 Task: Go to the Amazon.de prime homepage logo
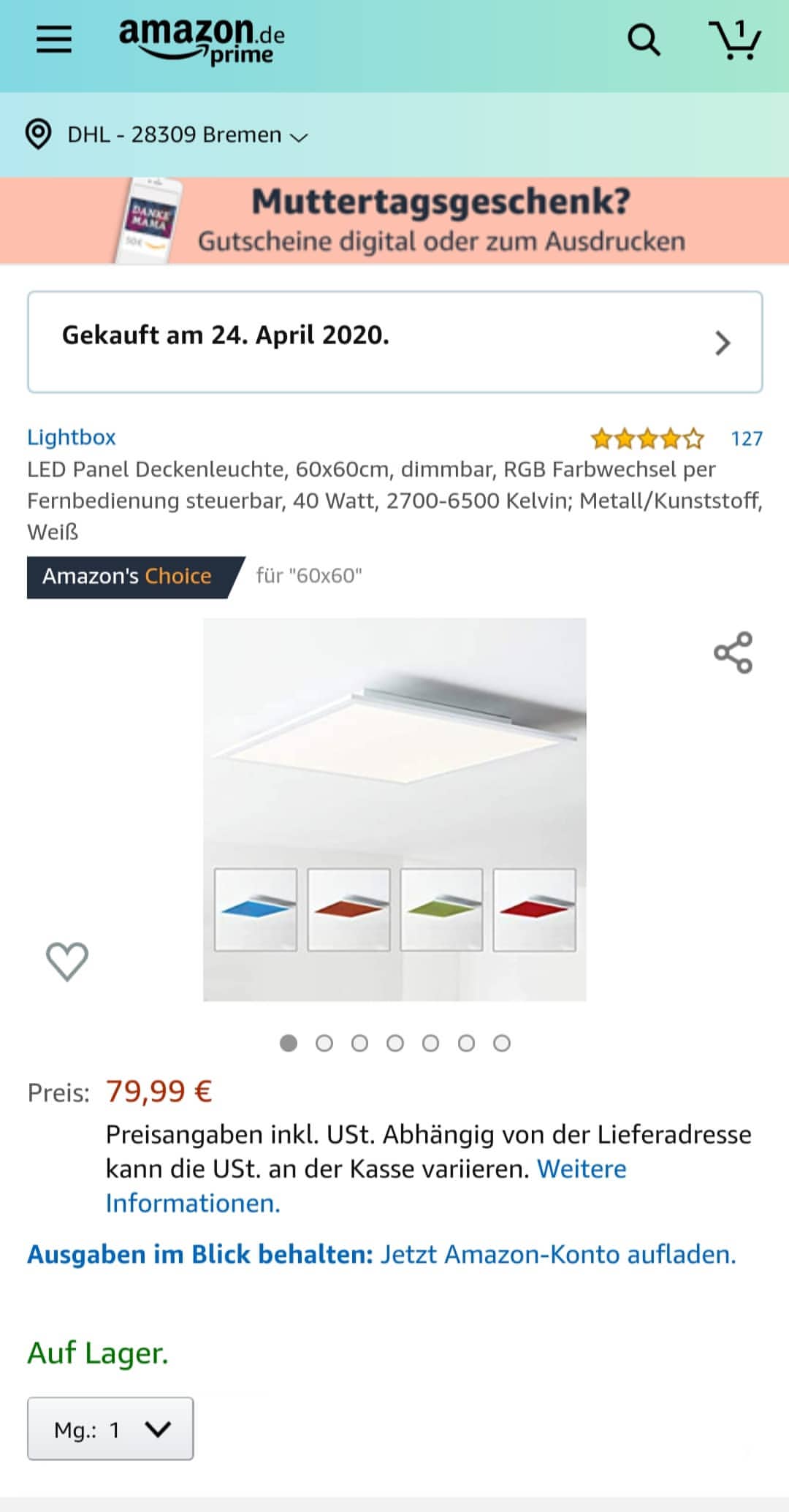pyautogui.click(x=202, y=41)
